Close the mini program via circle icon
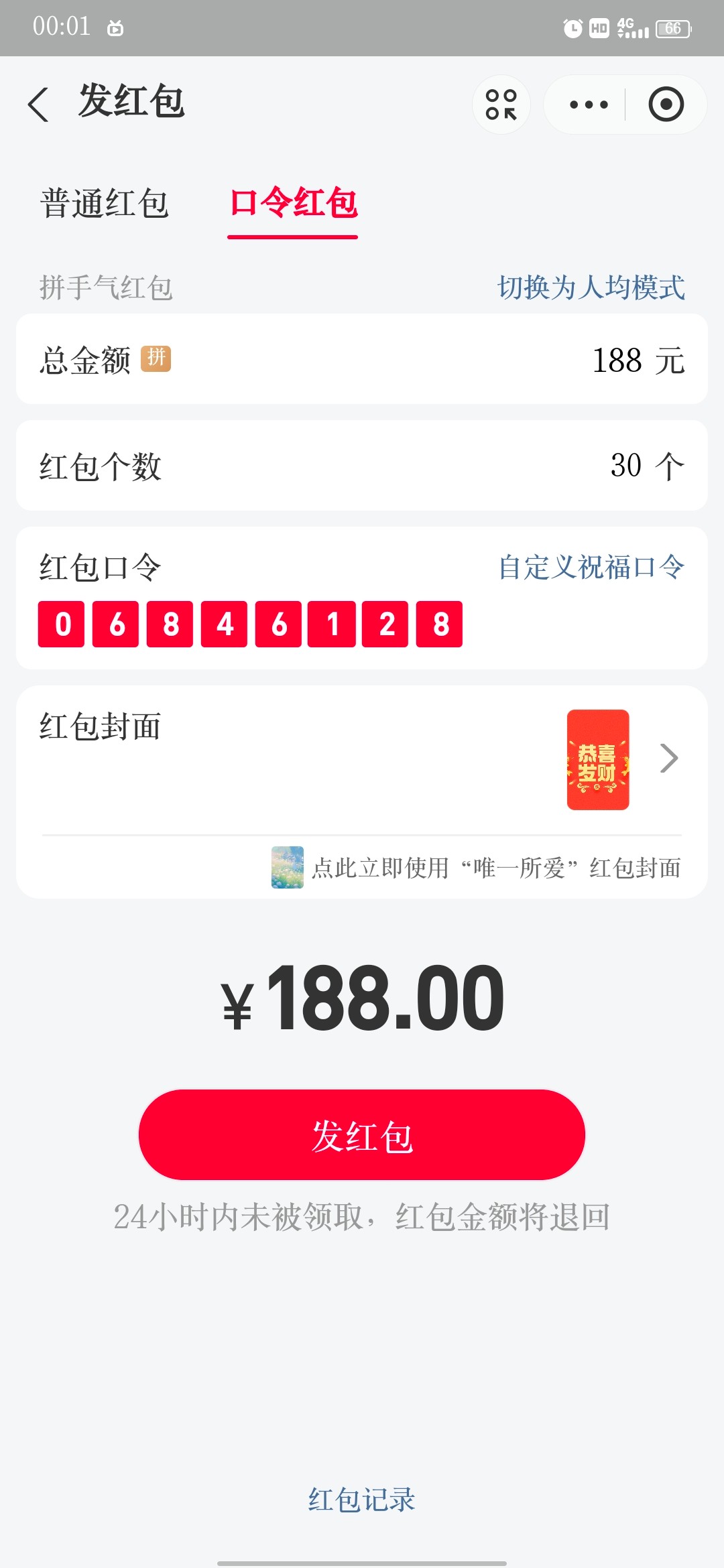This screenshot has width=724, height=1568. tap(666, 105)
